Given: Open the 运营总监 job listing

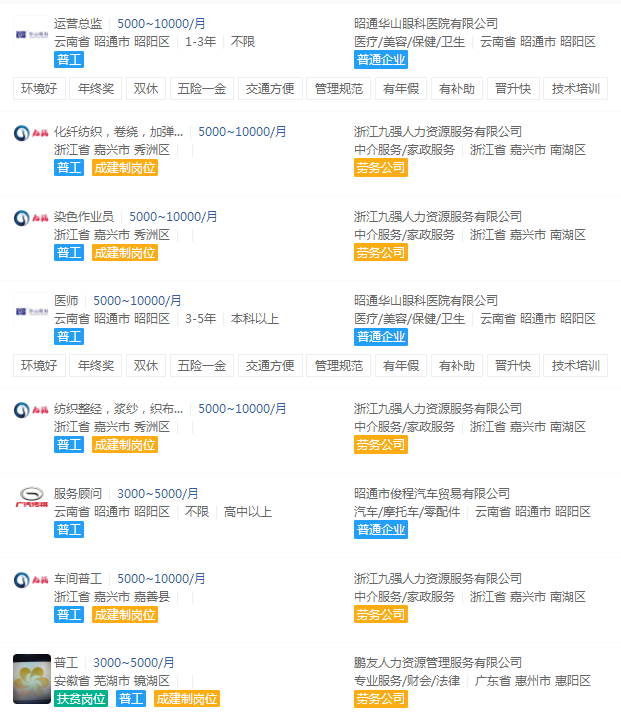Looking at the screenshot, I should 81,23.
